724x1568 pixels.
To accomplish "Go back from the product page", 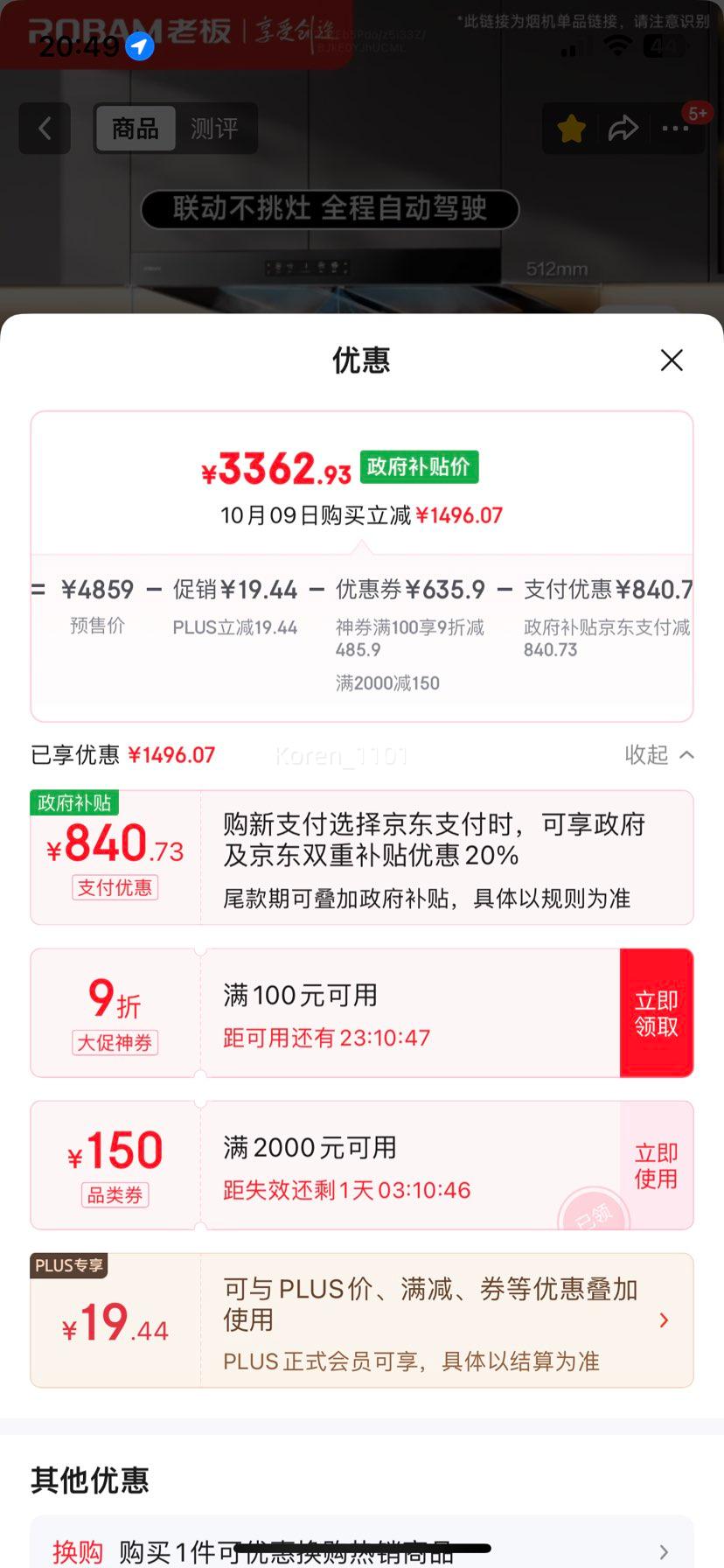I will 45,129.
